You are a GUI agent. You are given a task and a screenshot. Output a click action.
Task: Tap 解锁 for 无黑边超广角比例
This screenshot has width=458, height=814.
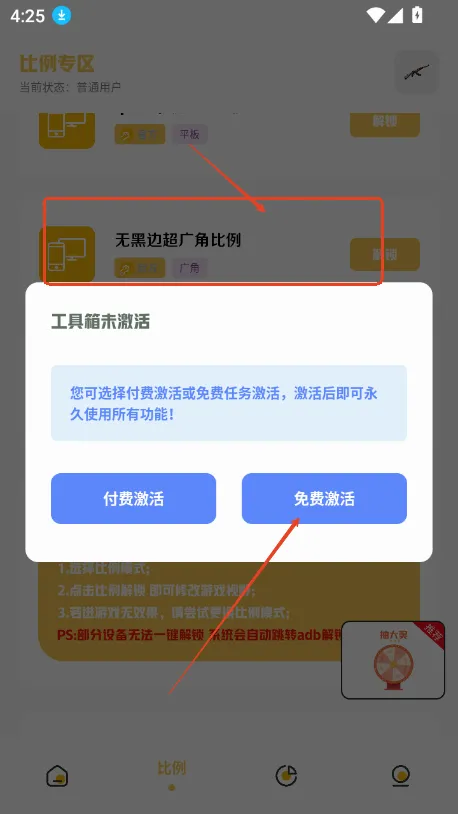pos(385,254)
